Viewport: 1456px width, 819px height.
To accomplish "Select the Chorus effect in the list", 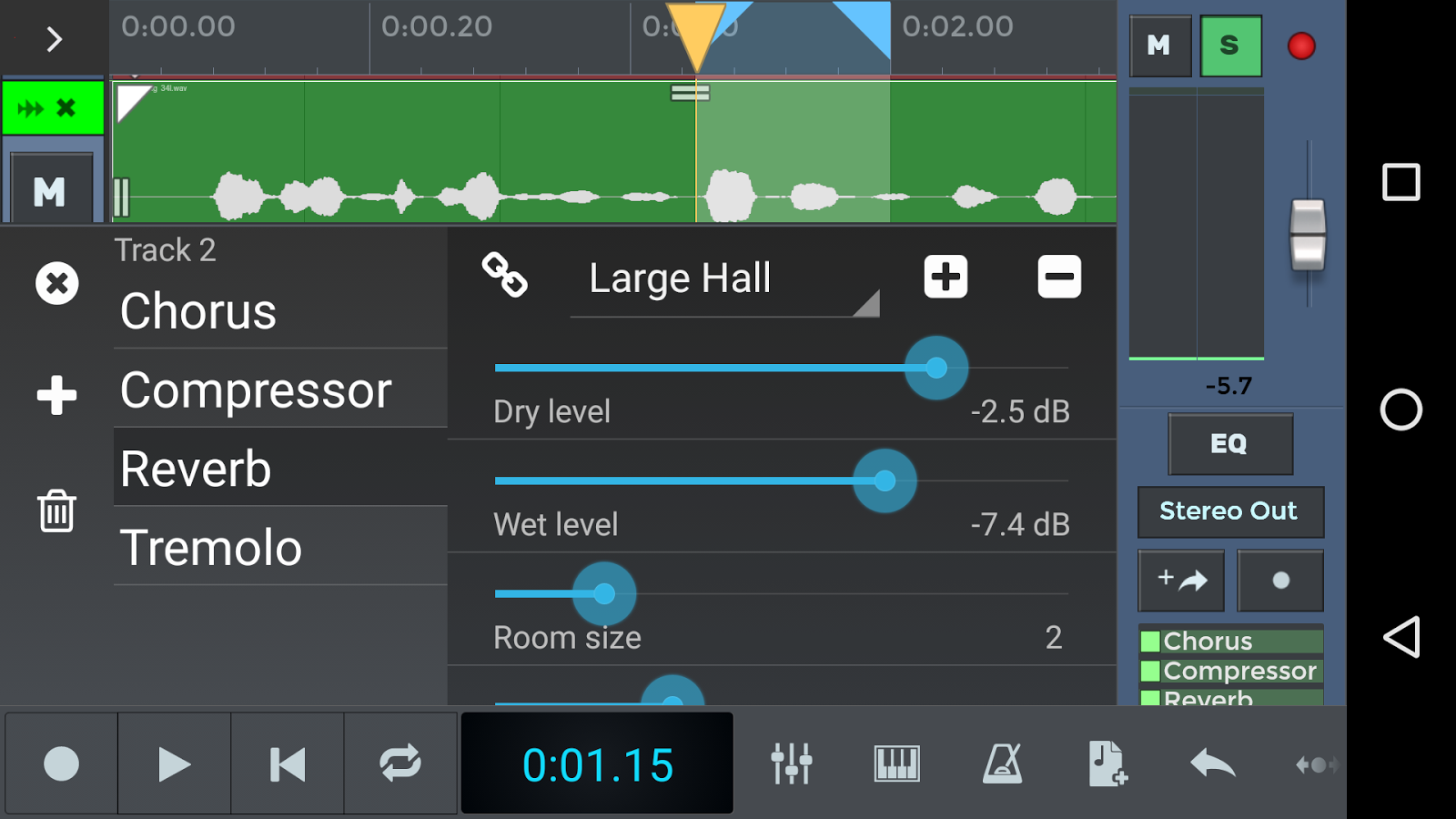I will pyautogui.click(x=198, y=311).
